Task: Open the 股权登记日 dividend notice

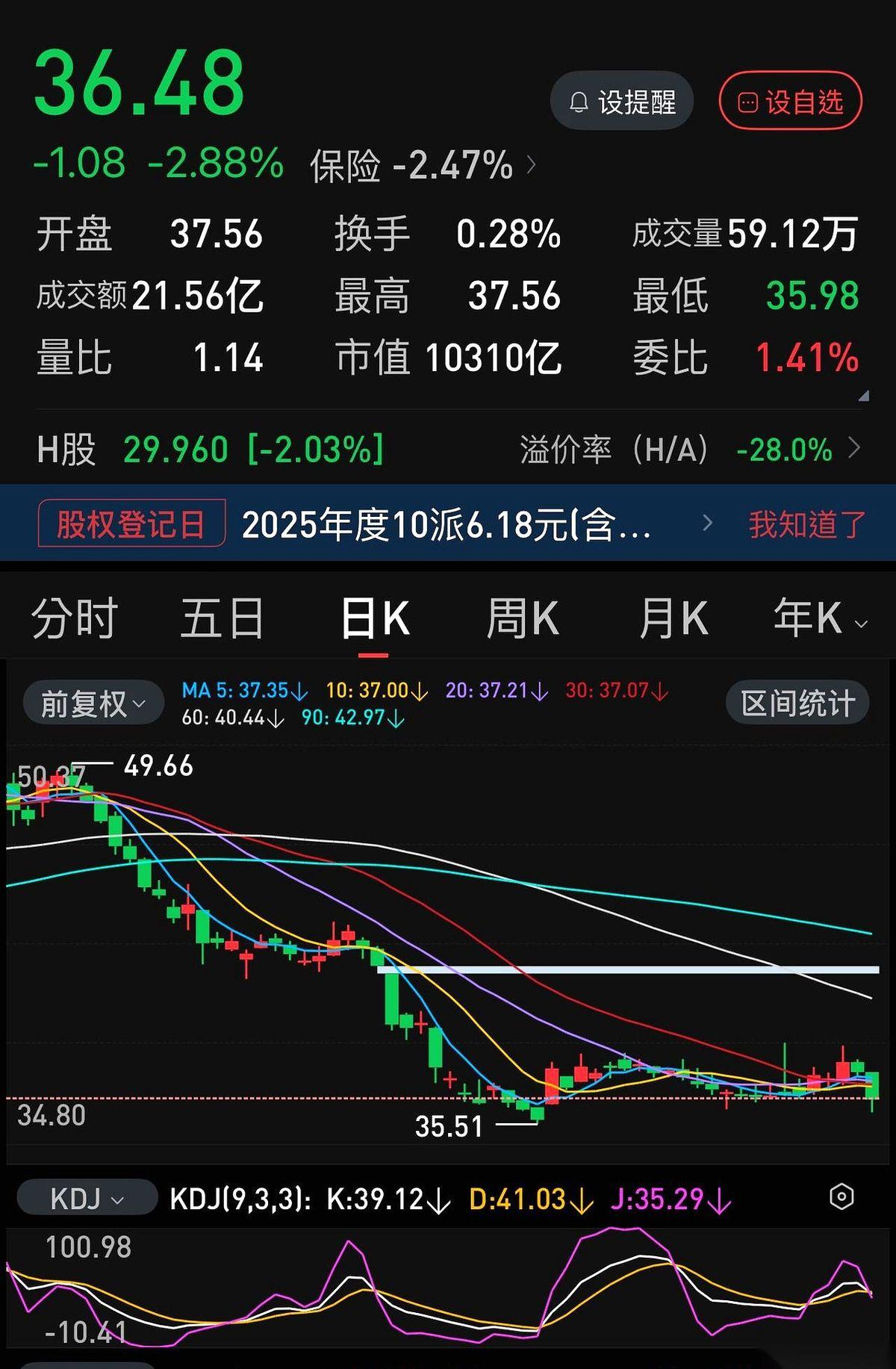Action: [x=448, y=524]
